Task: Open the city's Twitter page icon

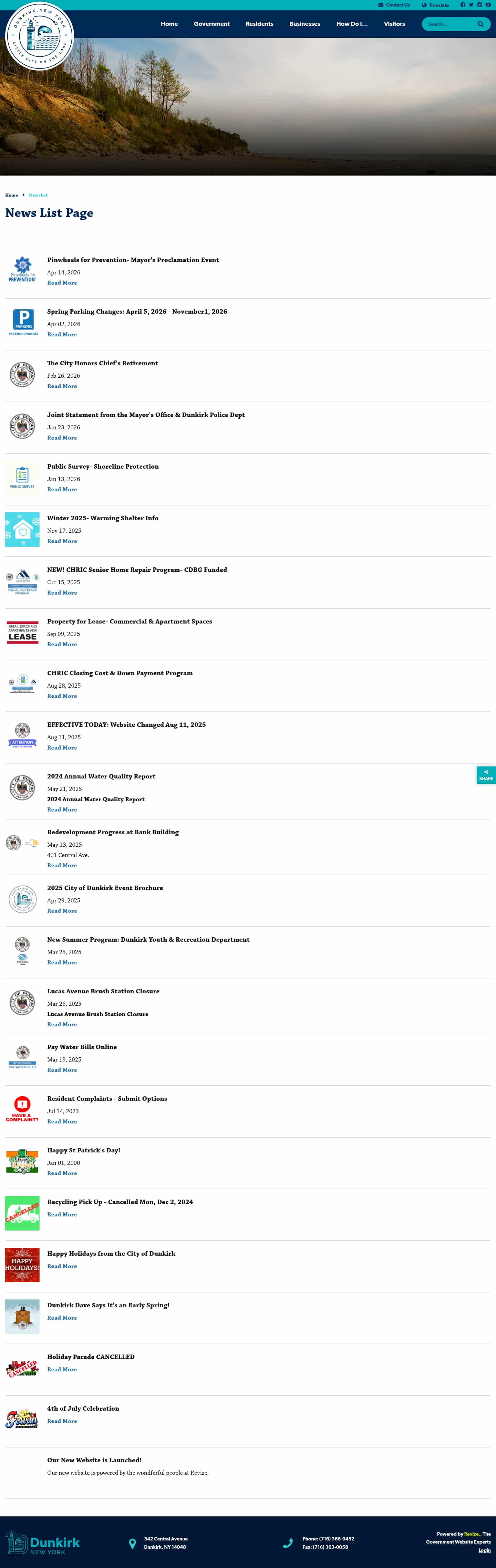Action: click(471, 5)
